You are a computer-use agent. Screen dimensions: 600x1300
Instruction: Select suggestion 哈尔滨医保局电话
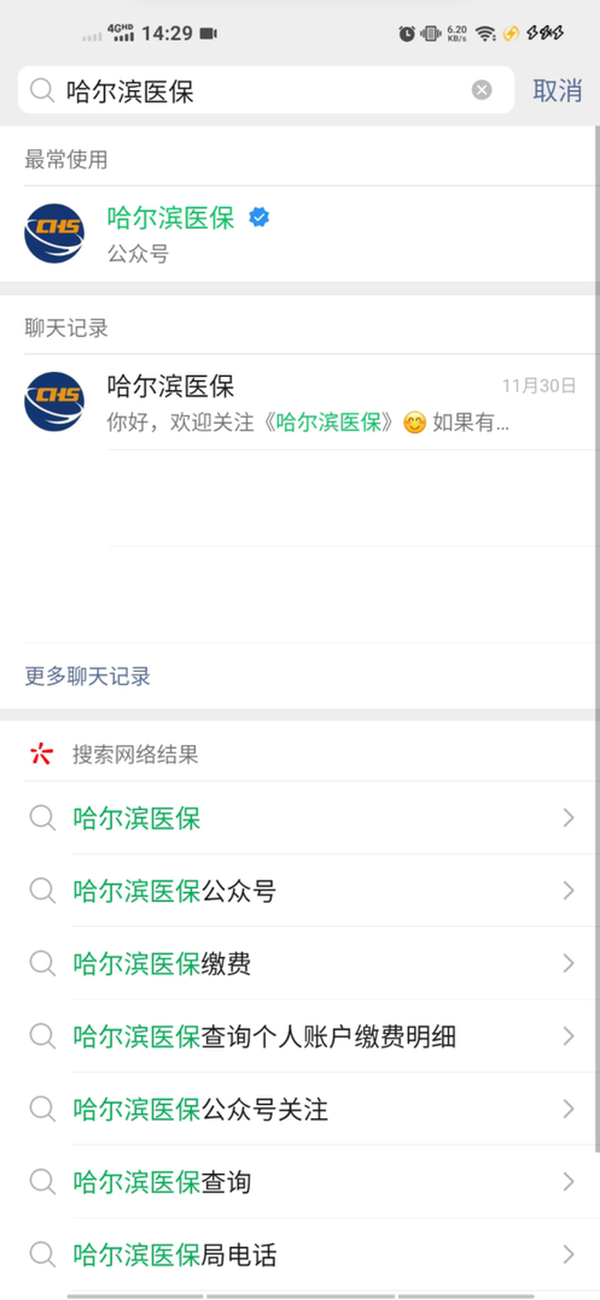(x=300, y=1255)
